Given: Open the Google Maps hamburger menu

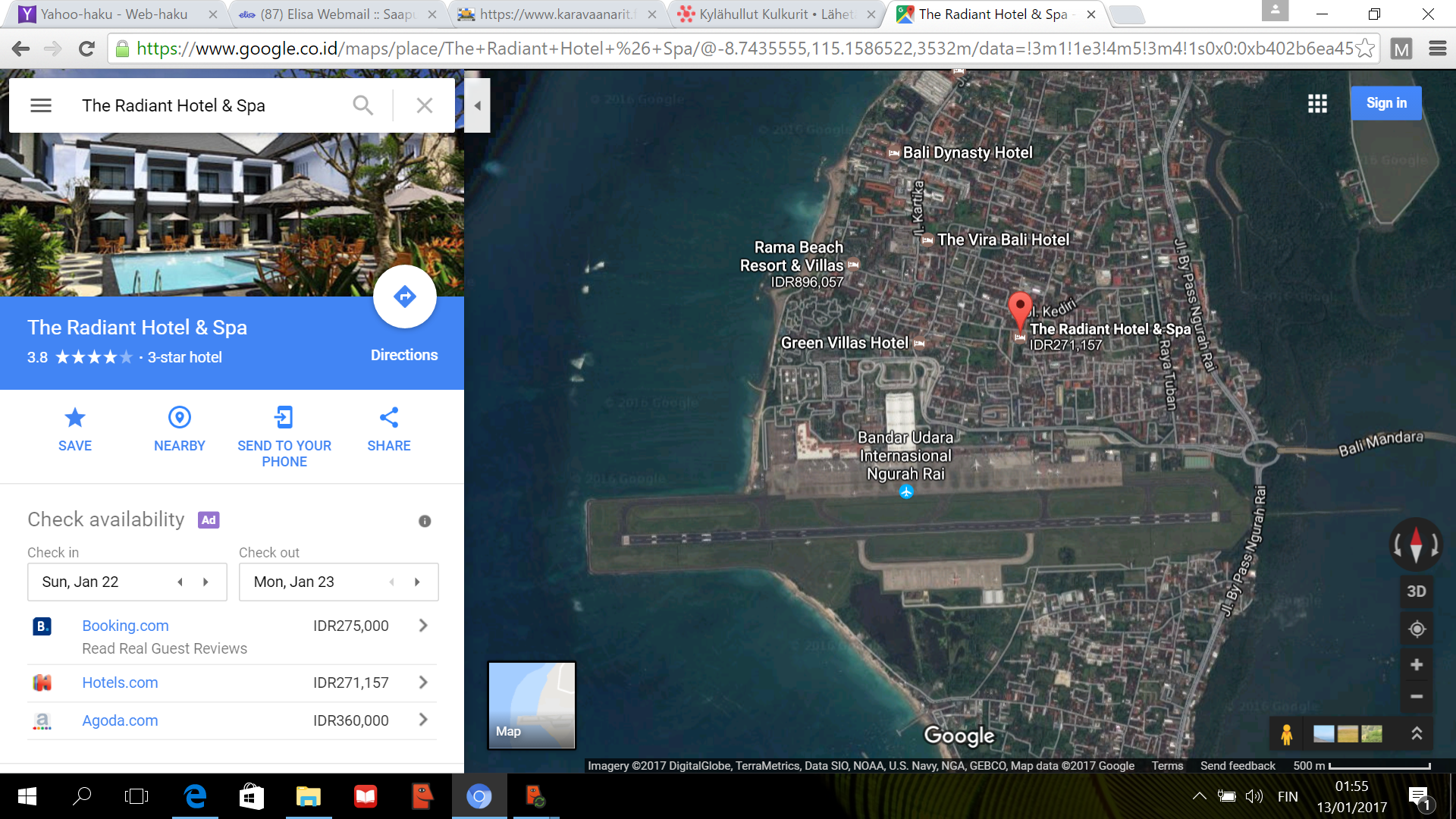Looking at the screenshot, I should 41,105.
